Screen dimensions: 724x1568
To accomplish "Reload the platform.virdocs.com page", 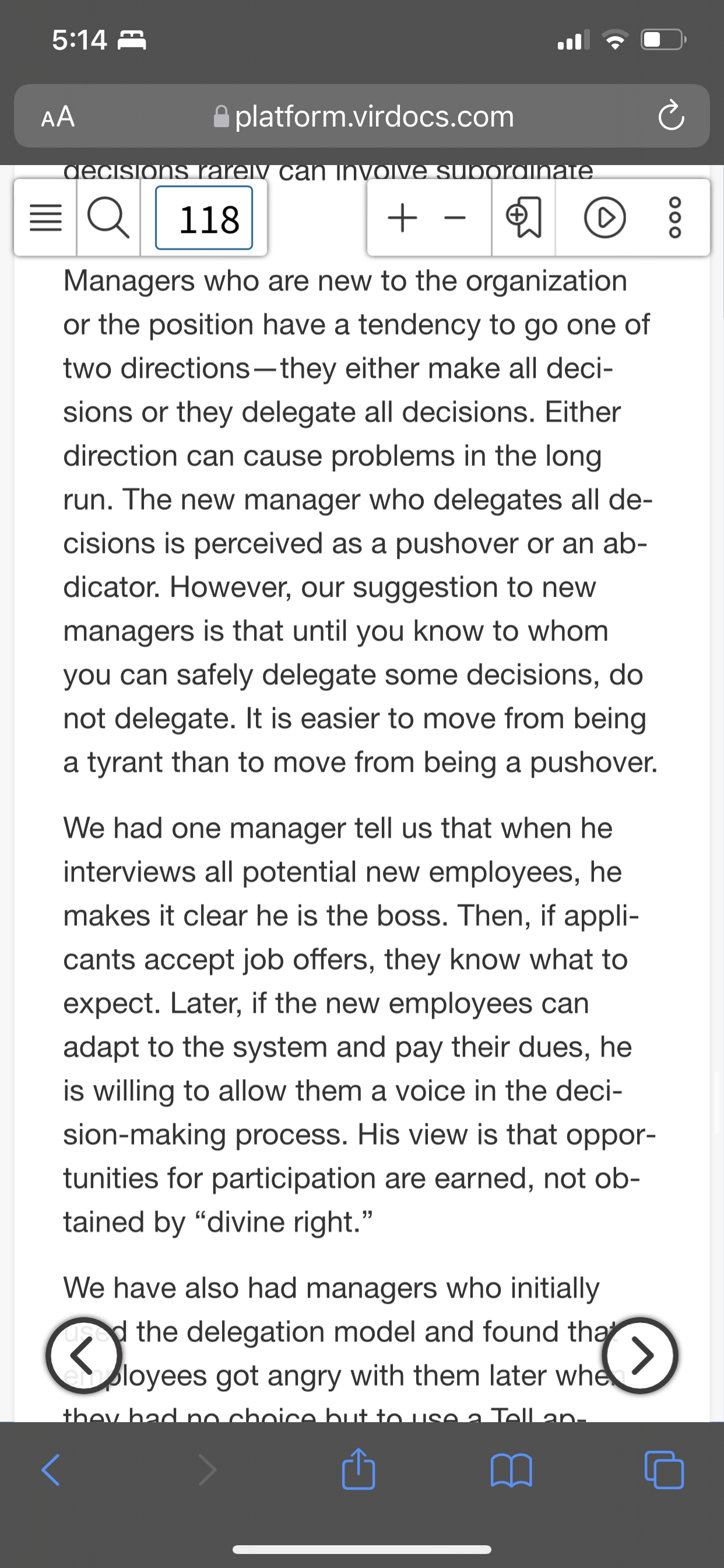I will click(671, 116).
